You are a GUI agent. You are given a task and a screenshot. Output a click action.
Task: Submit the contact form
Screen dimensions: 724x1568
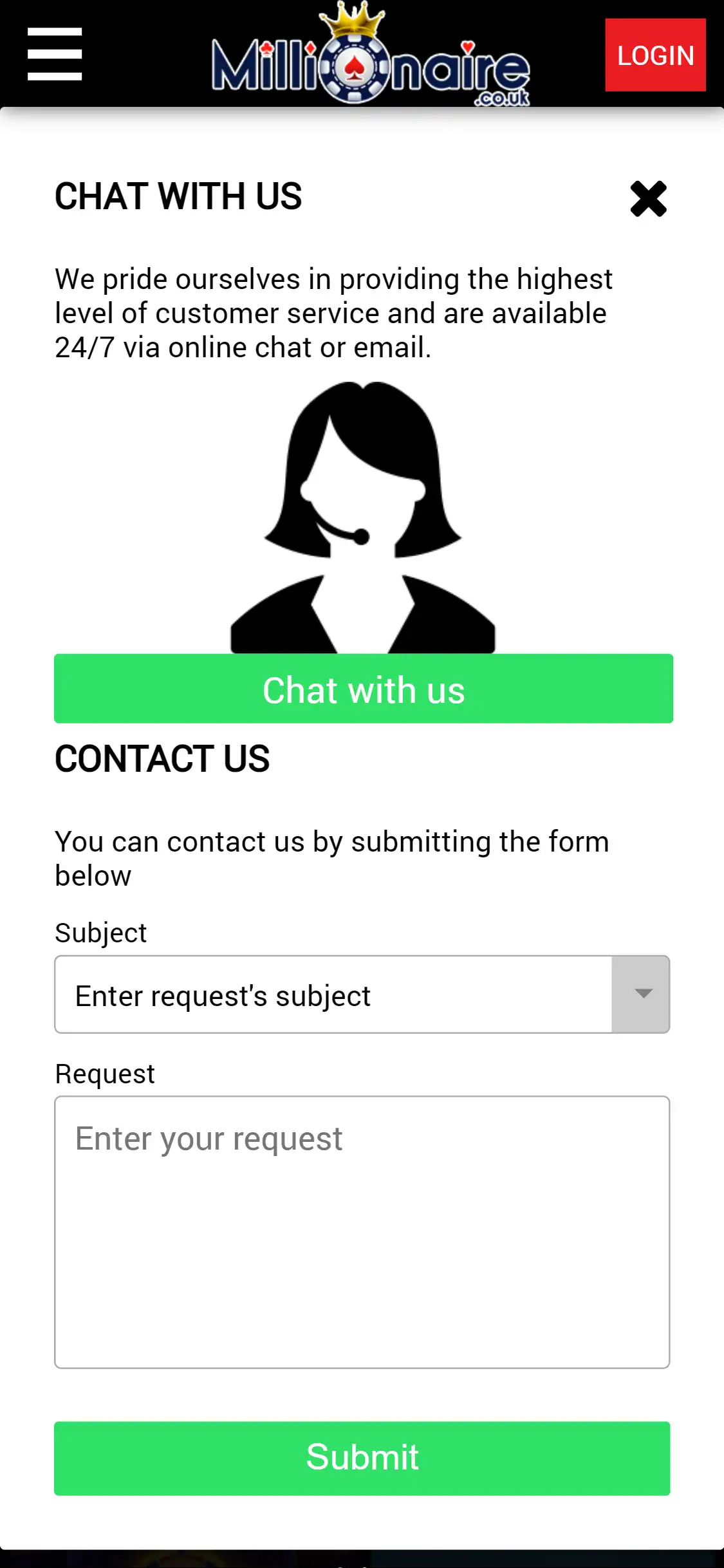point(362,1458)
